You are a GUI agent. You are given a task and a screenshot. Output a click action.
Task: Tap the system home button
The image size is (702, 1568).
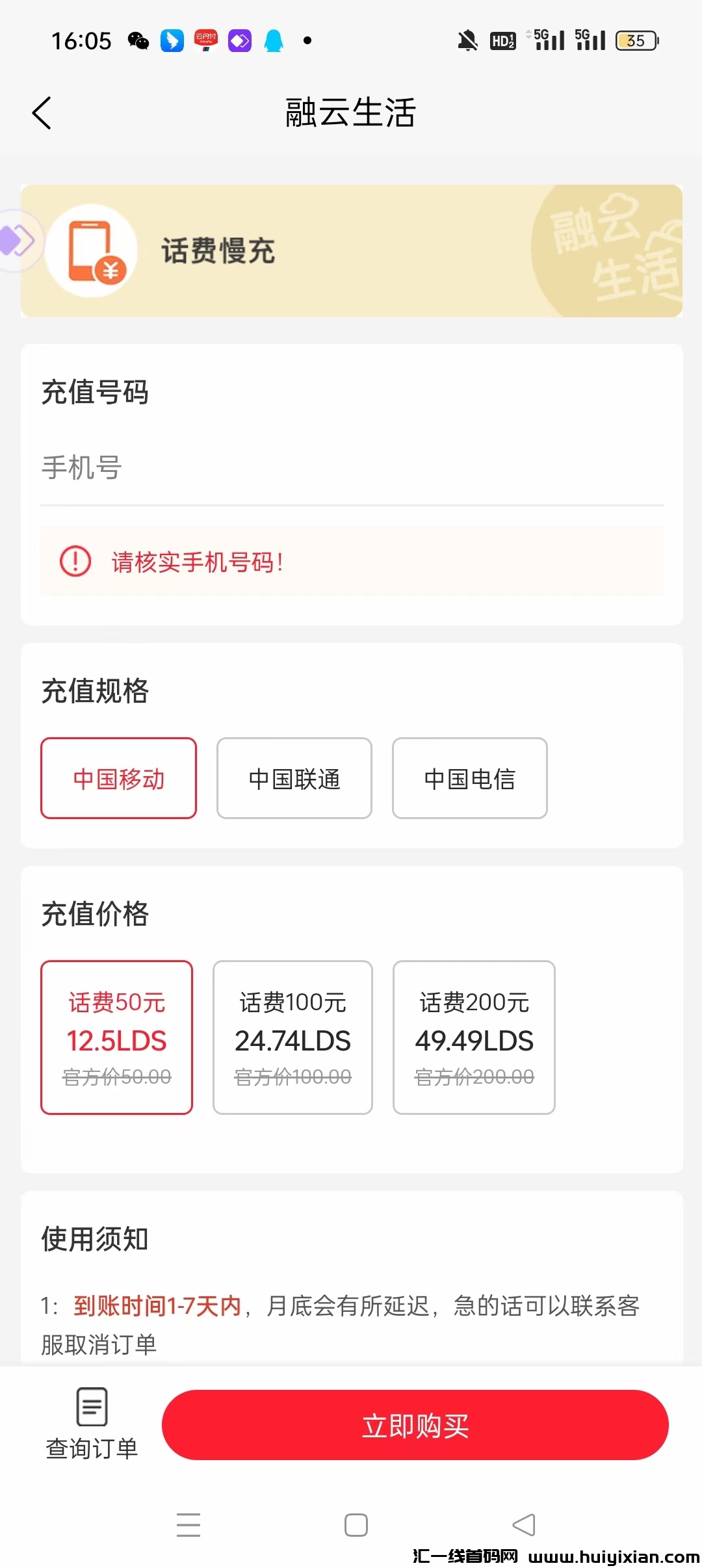[356, 1524]
